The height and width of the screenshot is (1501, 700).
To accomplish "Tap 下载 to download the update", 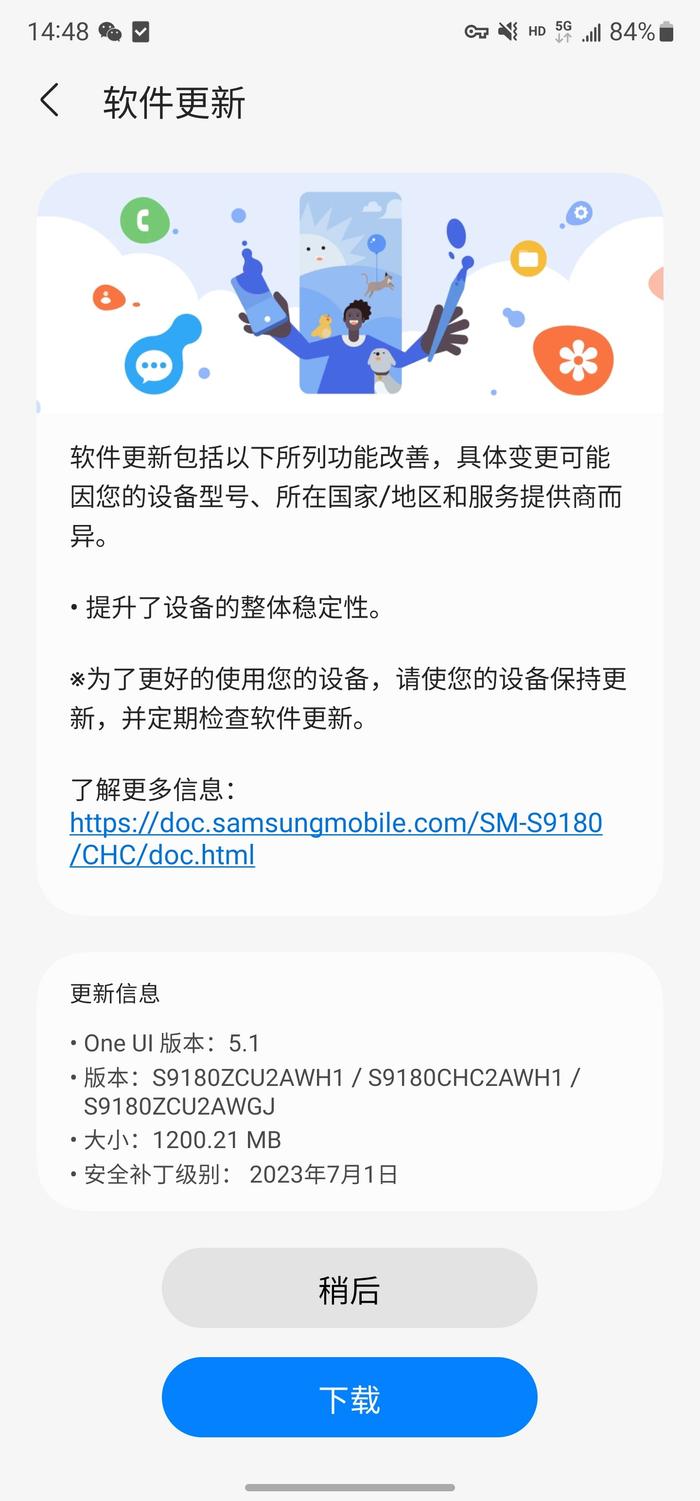I will (x=350, y=1398).
